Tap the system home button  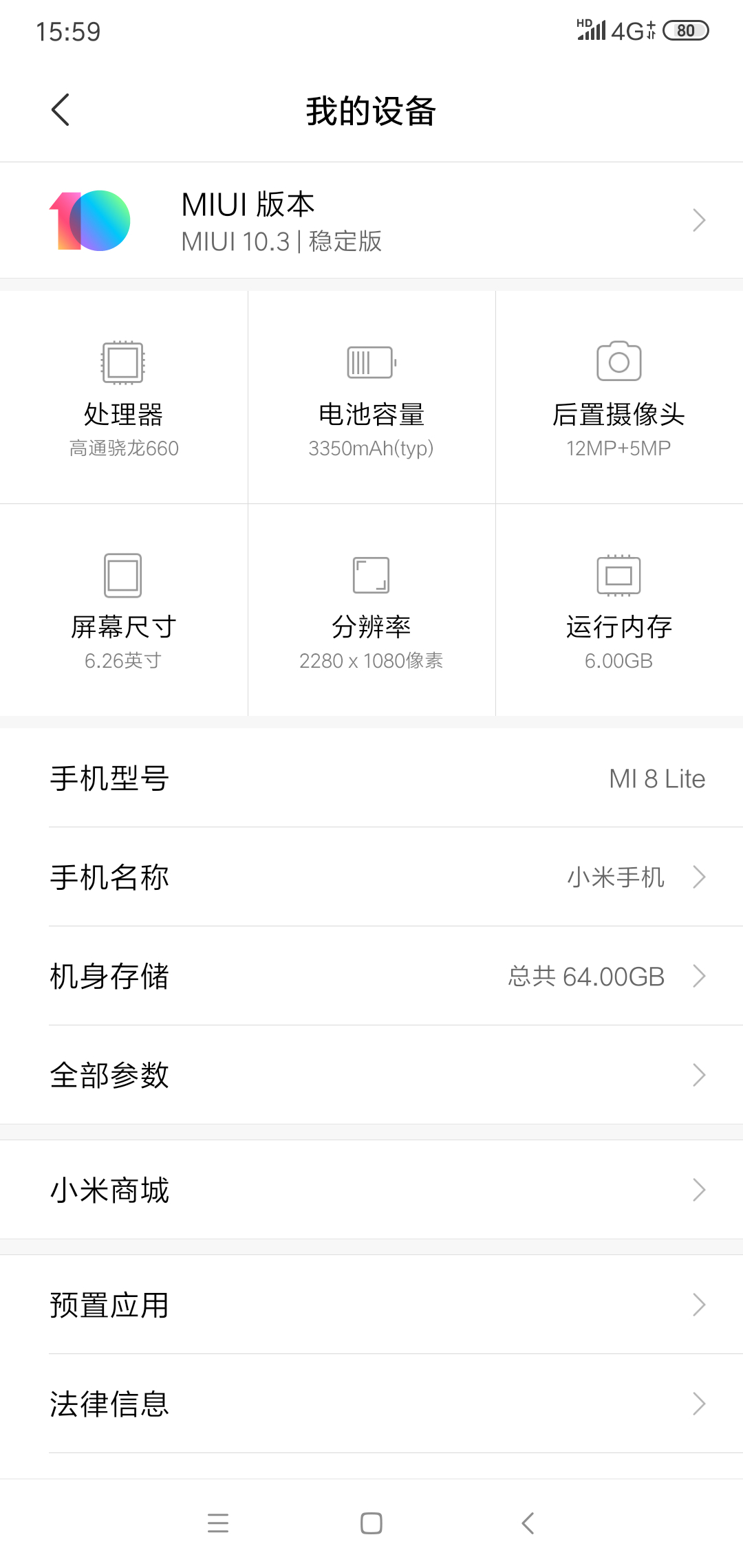[x=371, y=1523]
